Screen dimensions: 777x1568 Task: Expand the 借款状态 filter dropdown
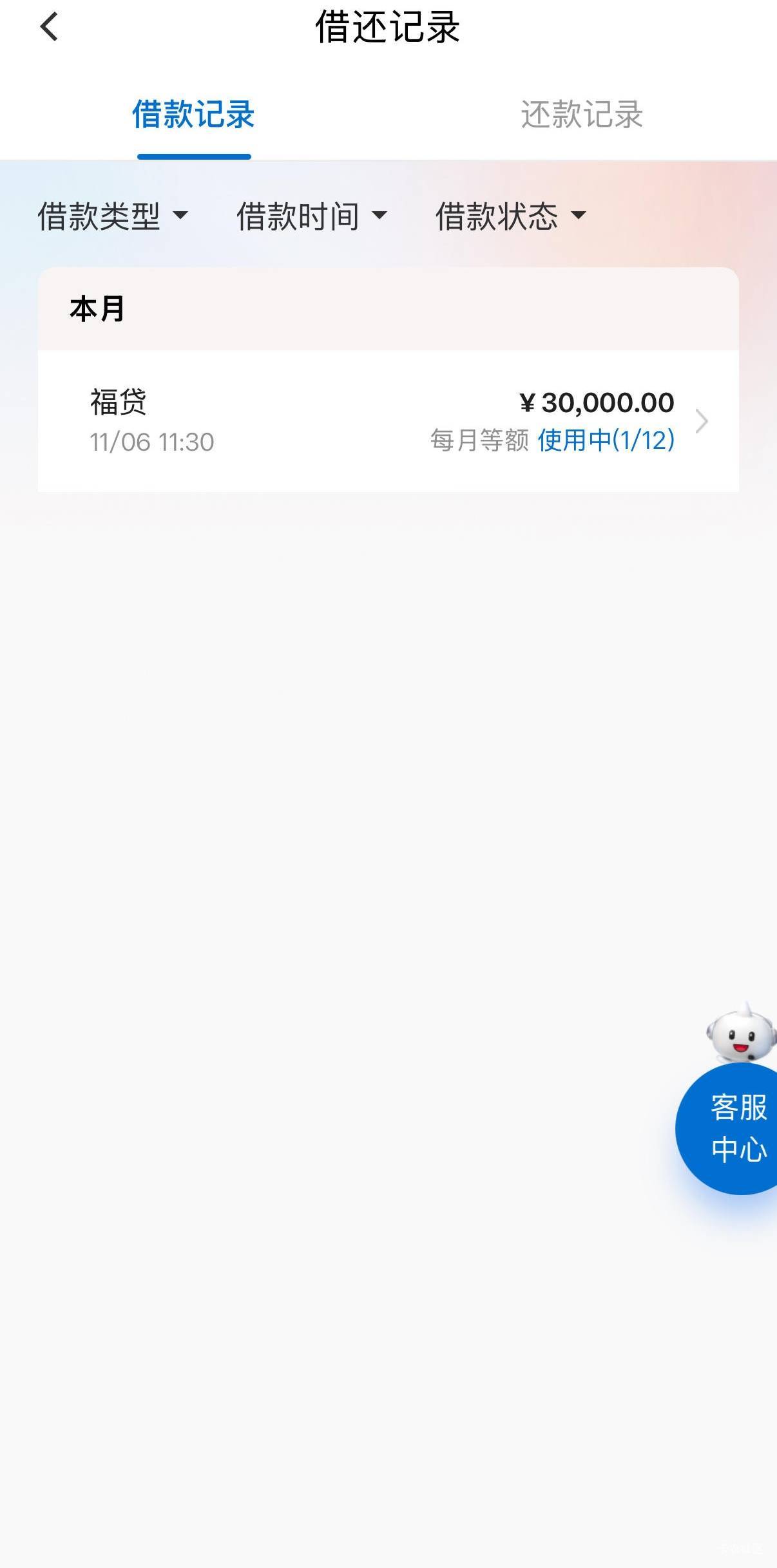point(511,216)
